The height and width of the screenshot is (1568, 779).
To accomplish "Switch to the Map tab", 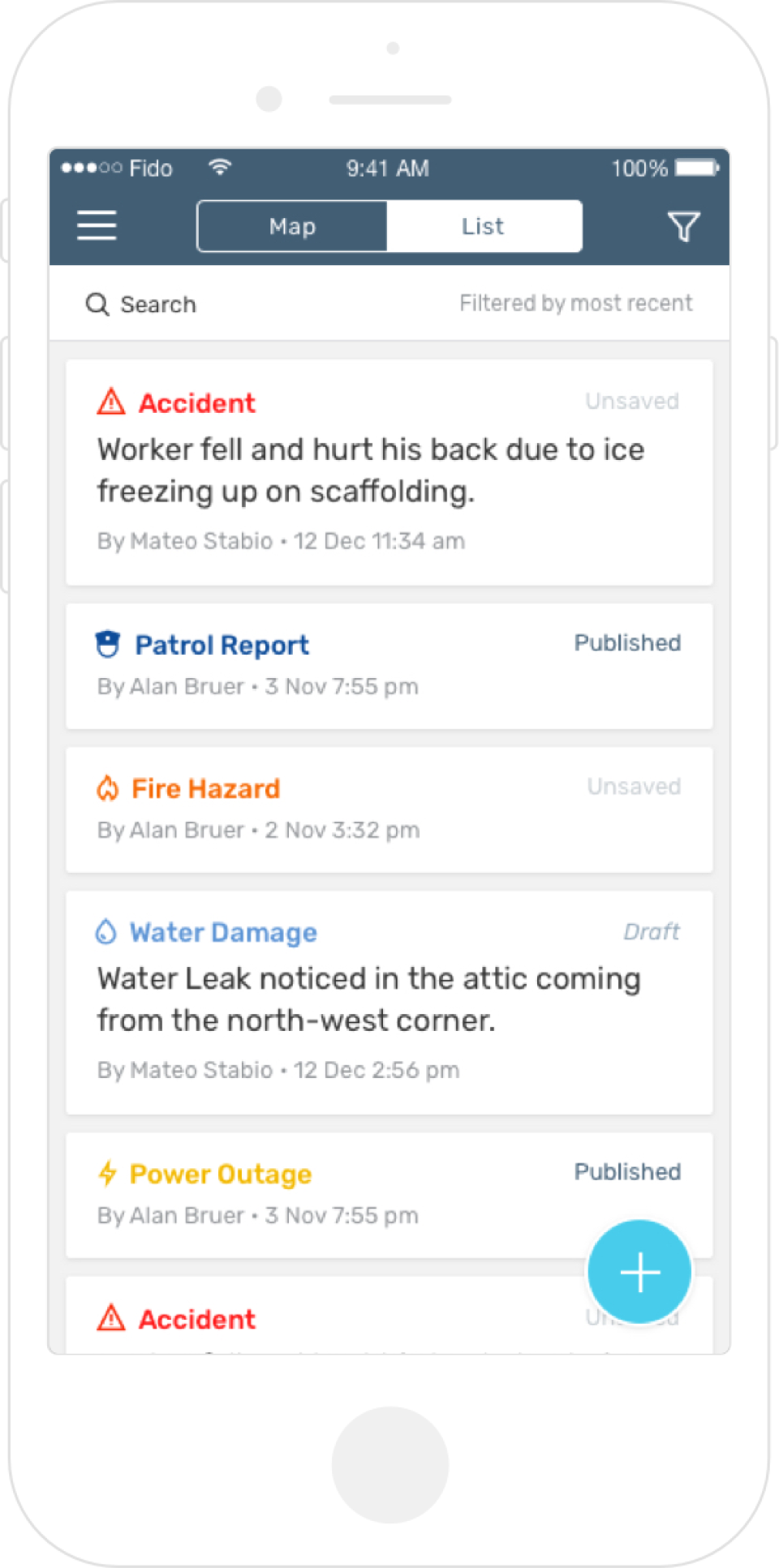I will pyautogui.click(x=291, y=226).
